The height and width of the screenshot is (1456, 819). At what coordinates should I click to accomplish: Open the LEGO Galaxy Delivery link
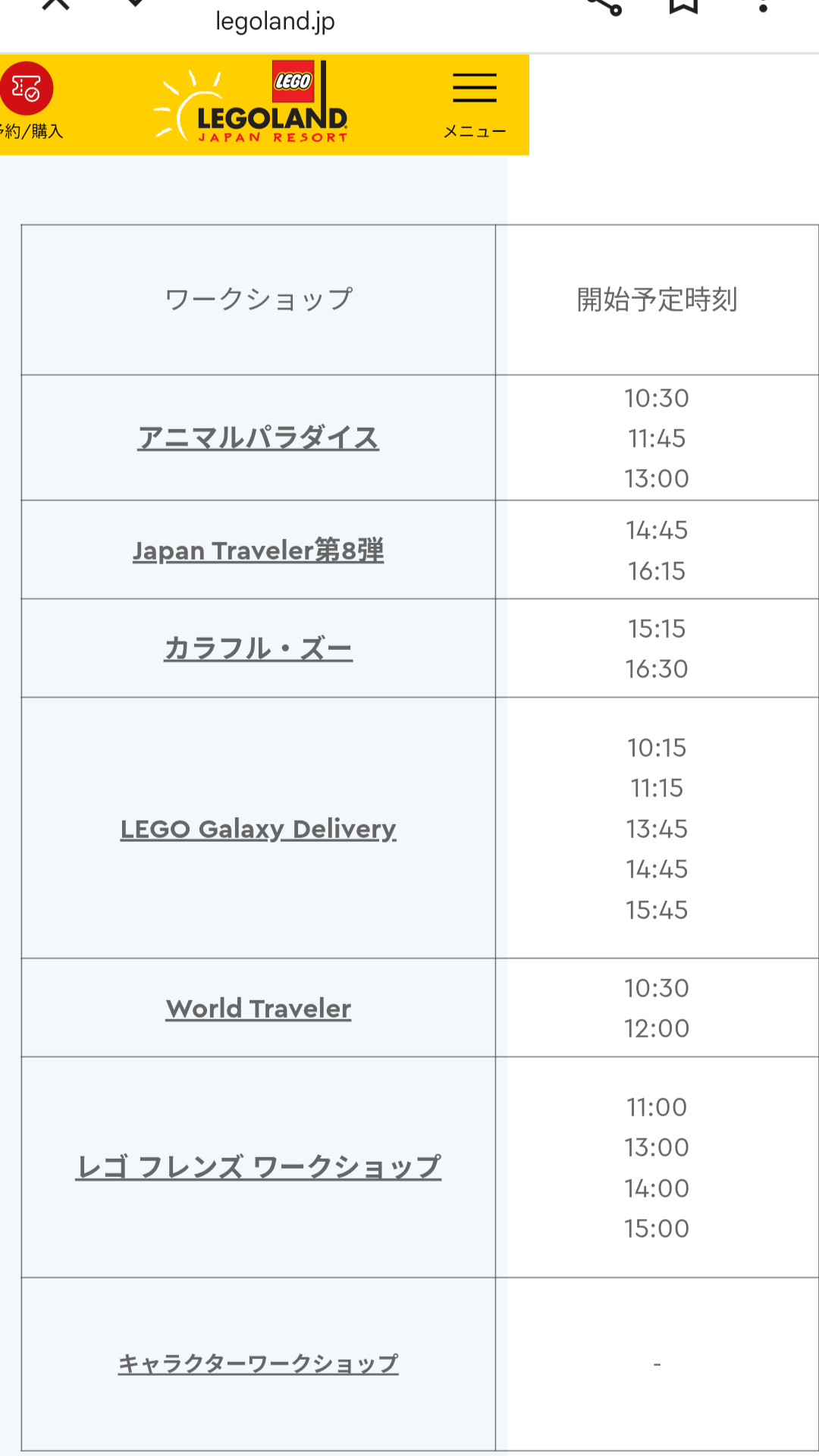(x=258, y=829)
